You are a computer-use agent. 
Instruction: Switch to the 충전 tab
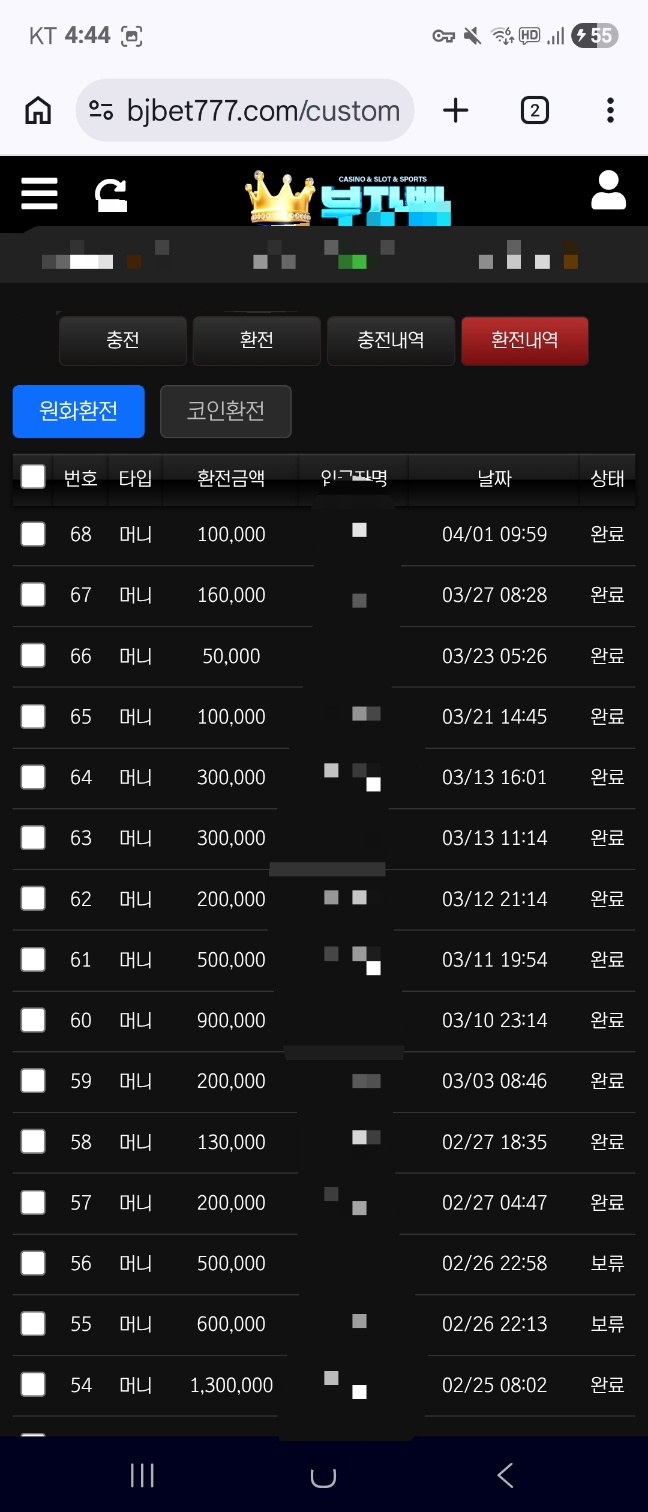pos(123,341)
